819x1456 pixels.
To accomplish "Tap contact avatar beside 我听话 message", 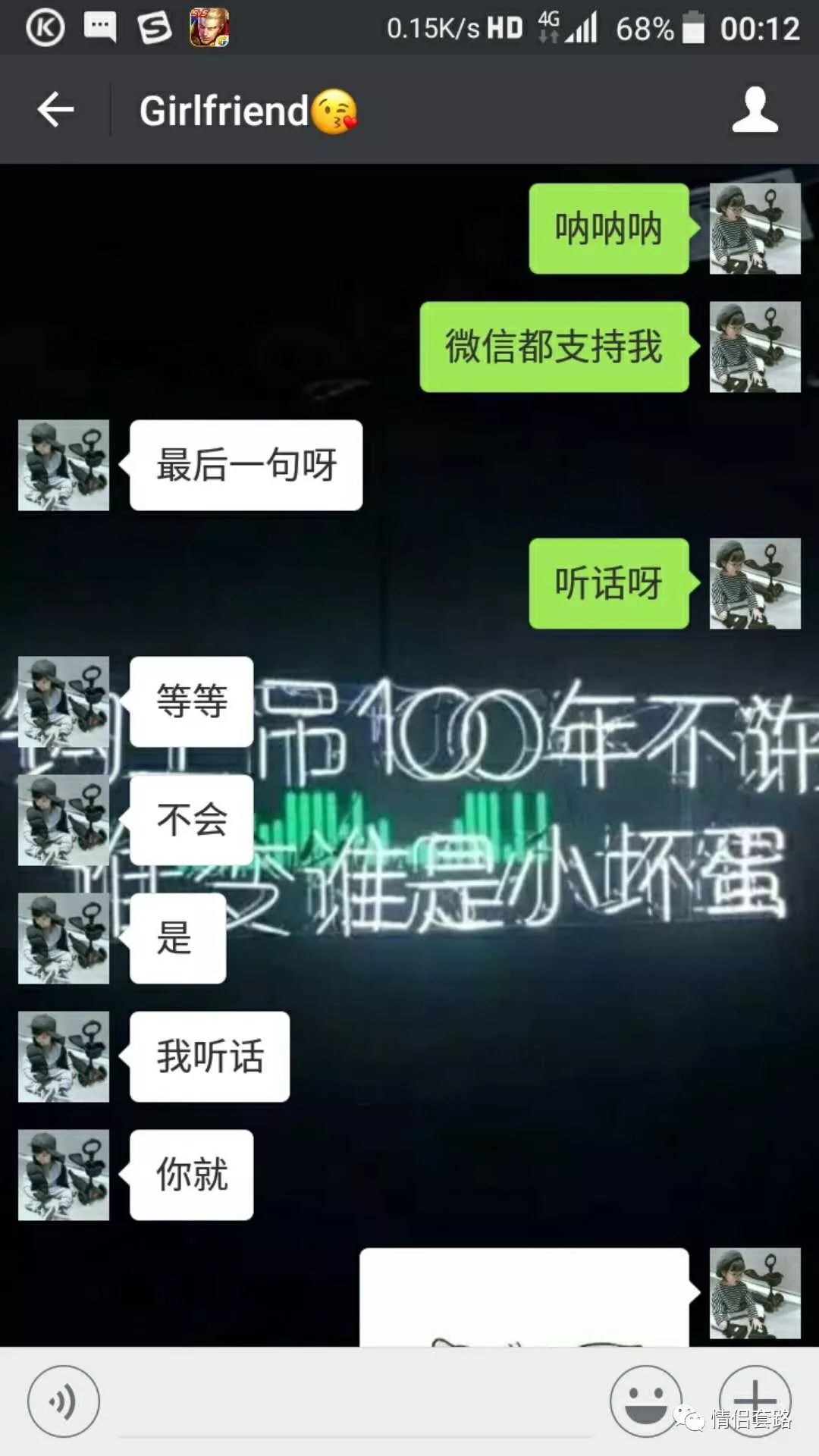I will [x=64, y=1056].
